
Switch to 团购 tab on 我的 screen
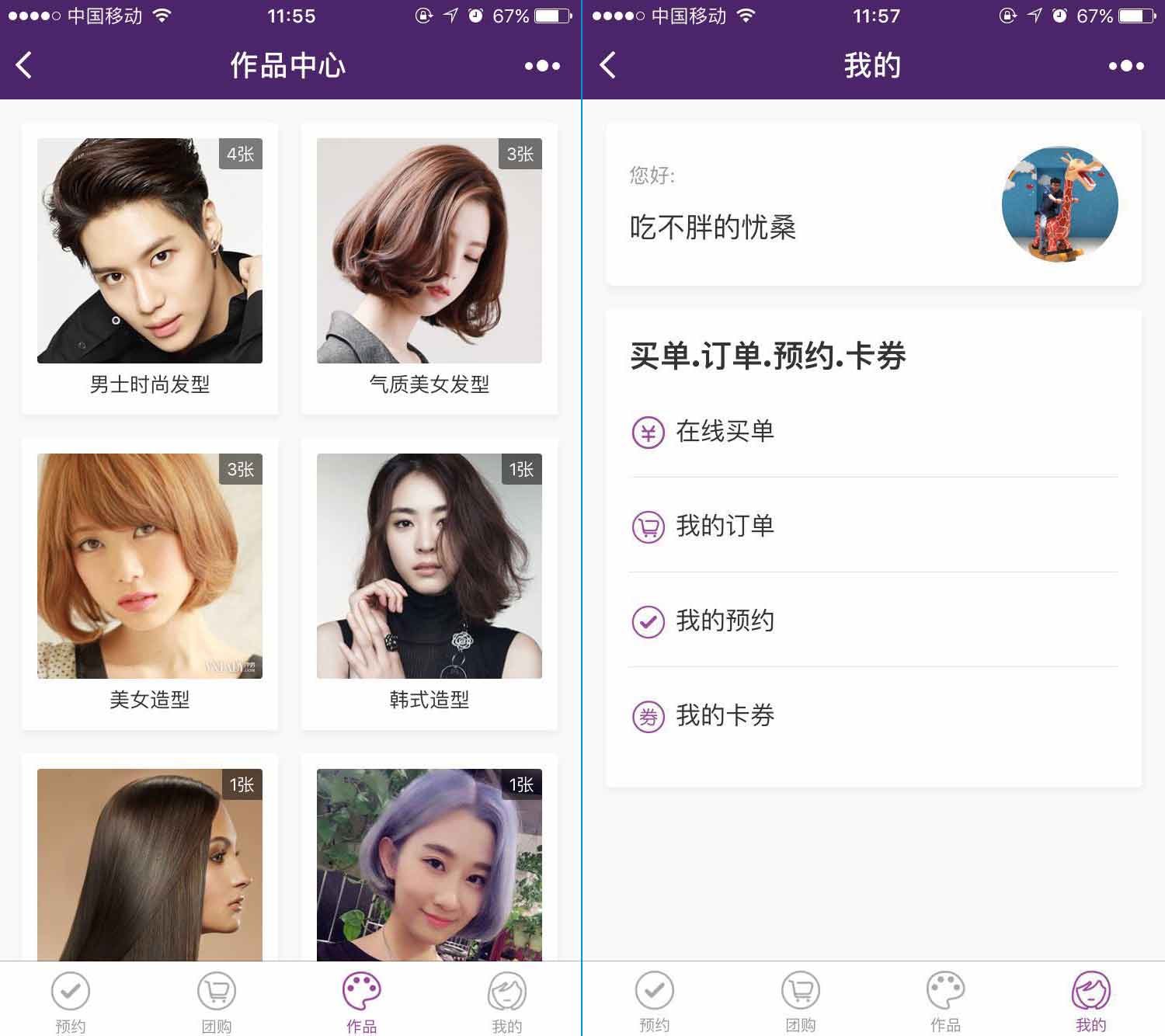tap(800, 1000)
